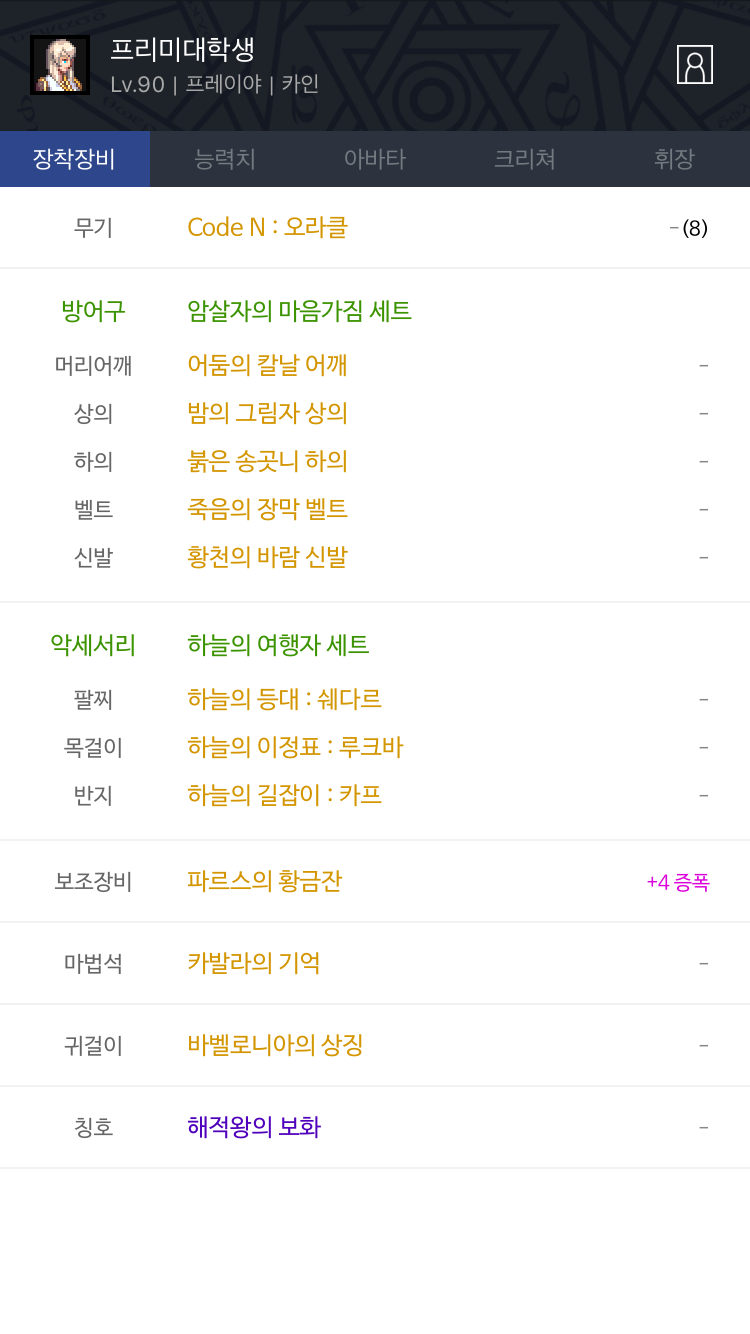Open 파르스의 황금잔 sub-equipment
The height and width of the screenshot is (1334, 750).
click(x=264, y=881)
